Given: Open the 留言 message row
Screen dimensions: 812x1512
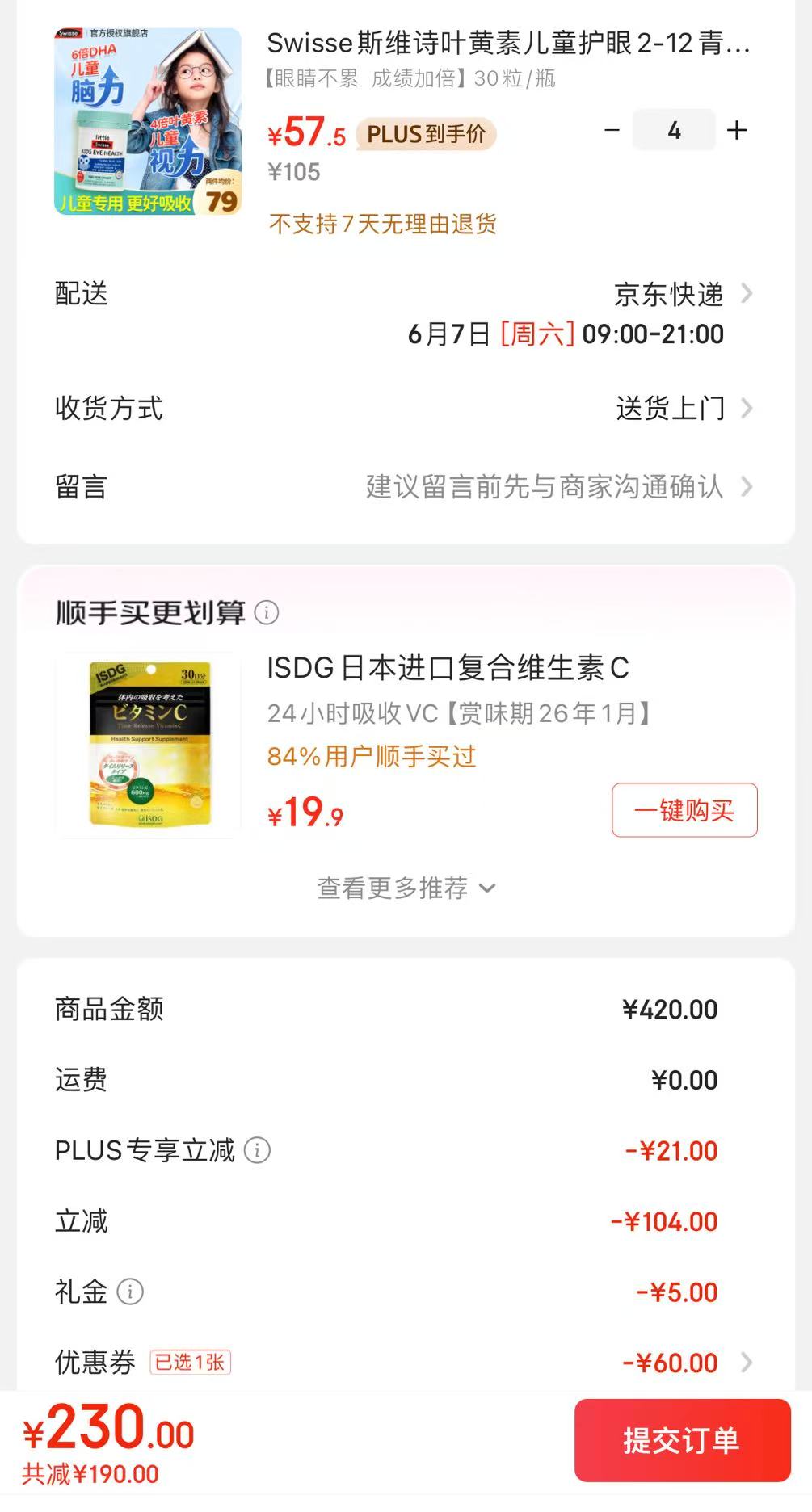Looking at the screenshot, I should 406,487.
